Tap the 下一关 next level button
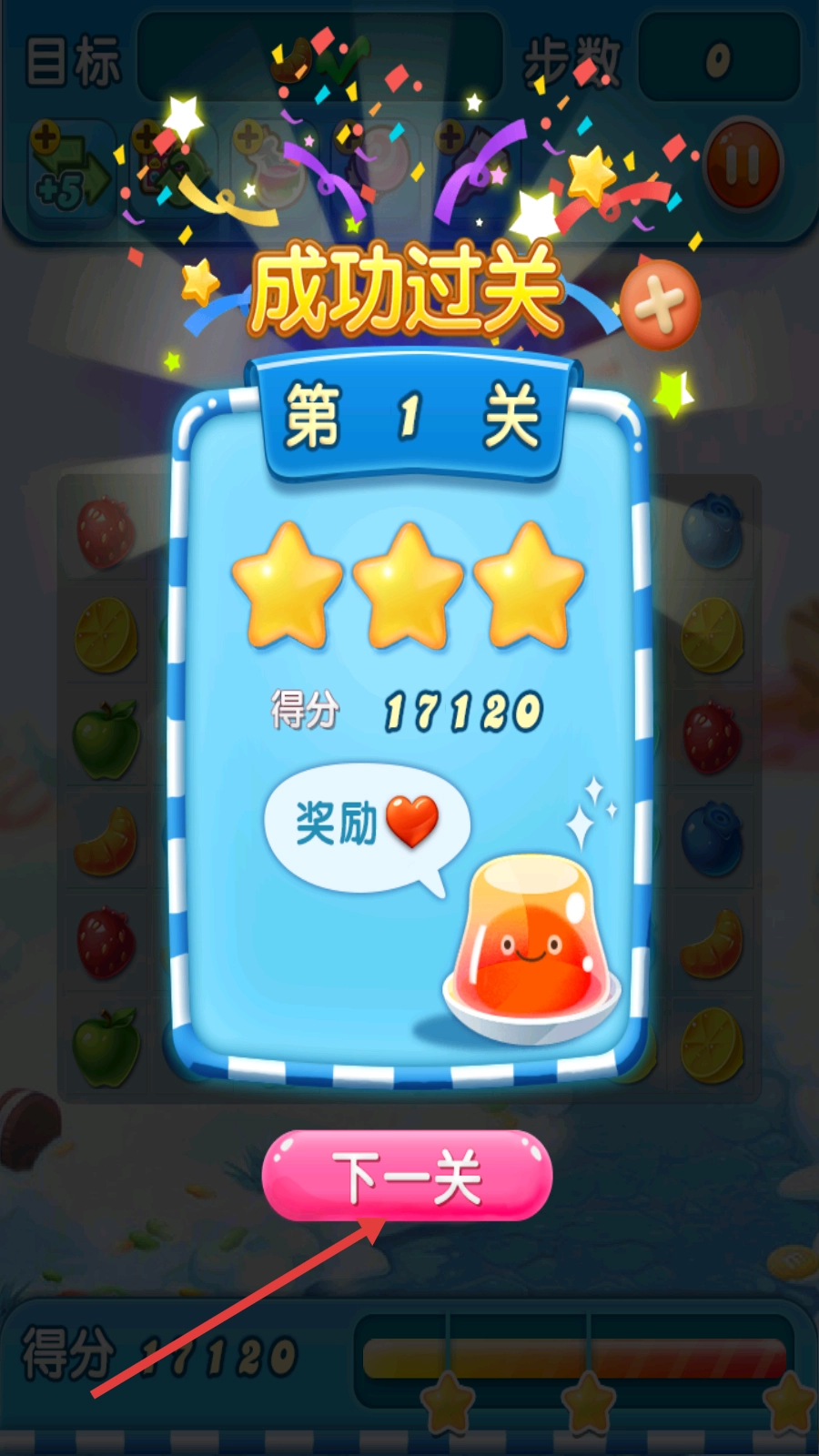The image size is (819, 1456). [x=407, y=1176]
